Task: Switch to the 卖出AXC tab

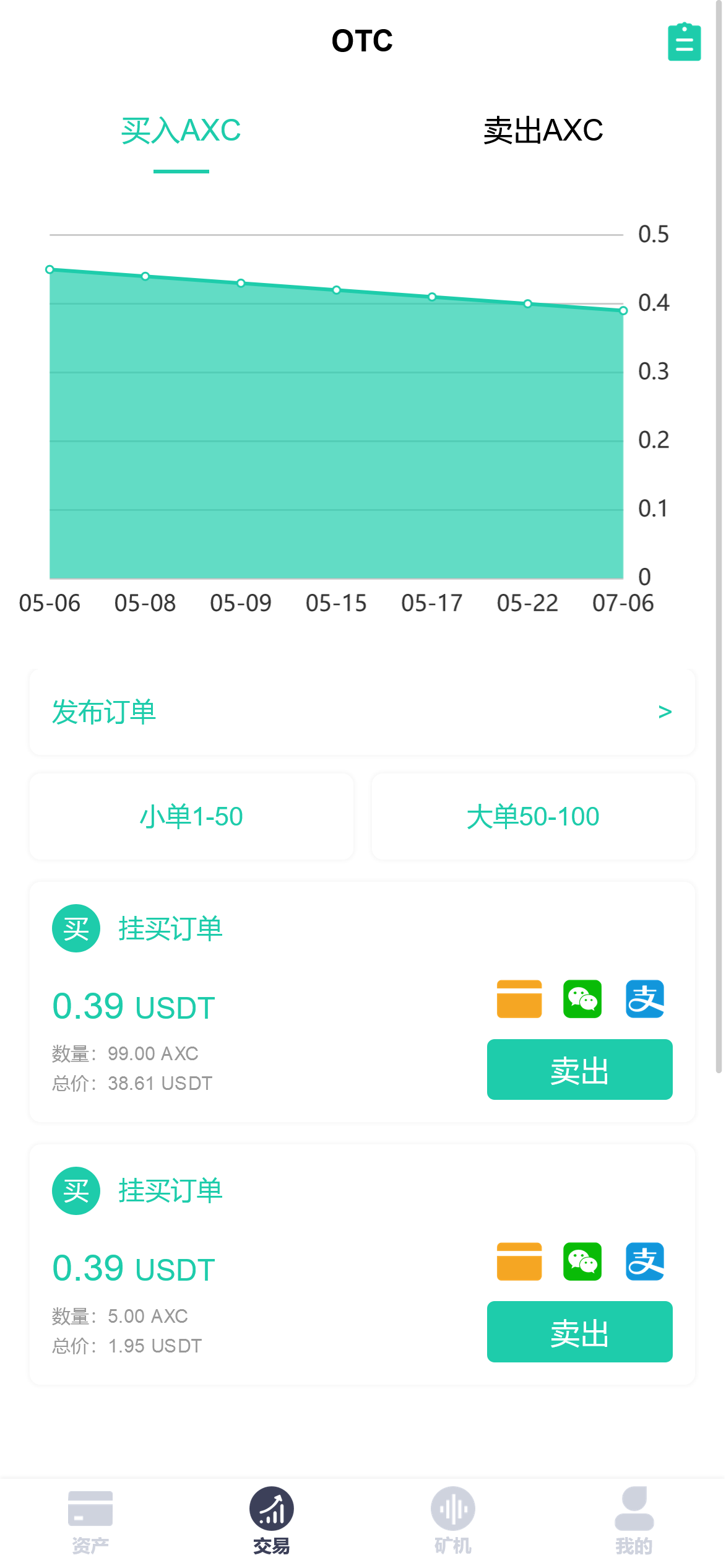Action: [x=543, y=131]
